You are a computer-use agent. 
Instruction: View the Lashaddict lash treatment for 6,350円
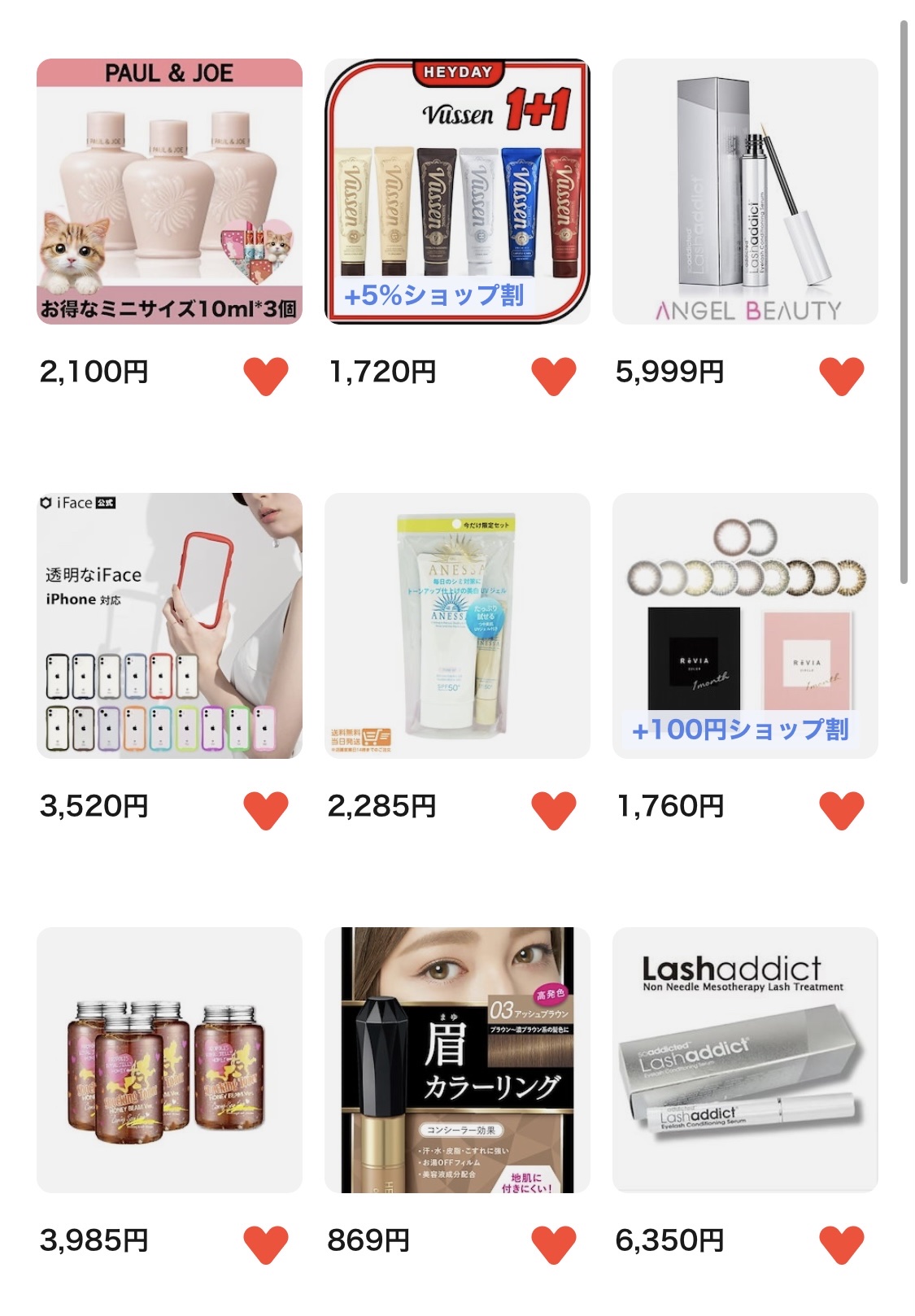[745, 1060]
